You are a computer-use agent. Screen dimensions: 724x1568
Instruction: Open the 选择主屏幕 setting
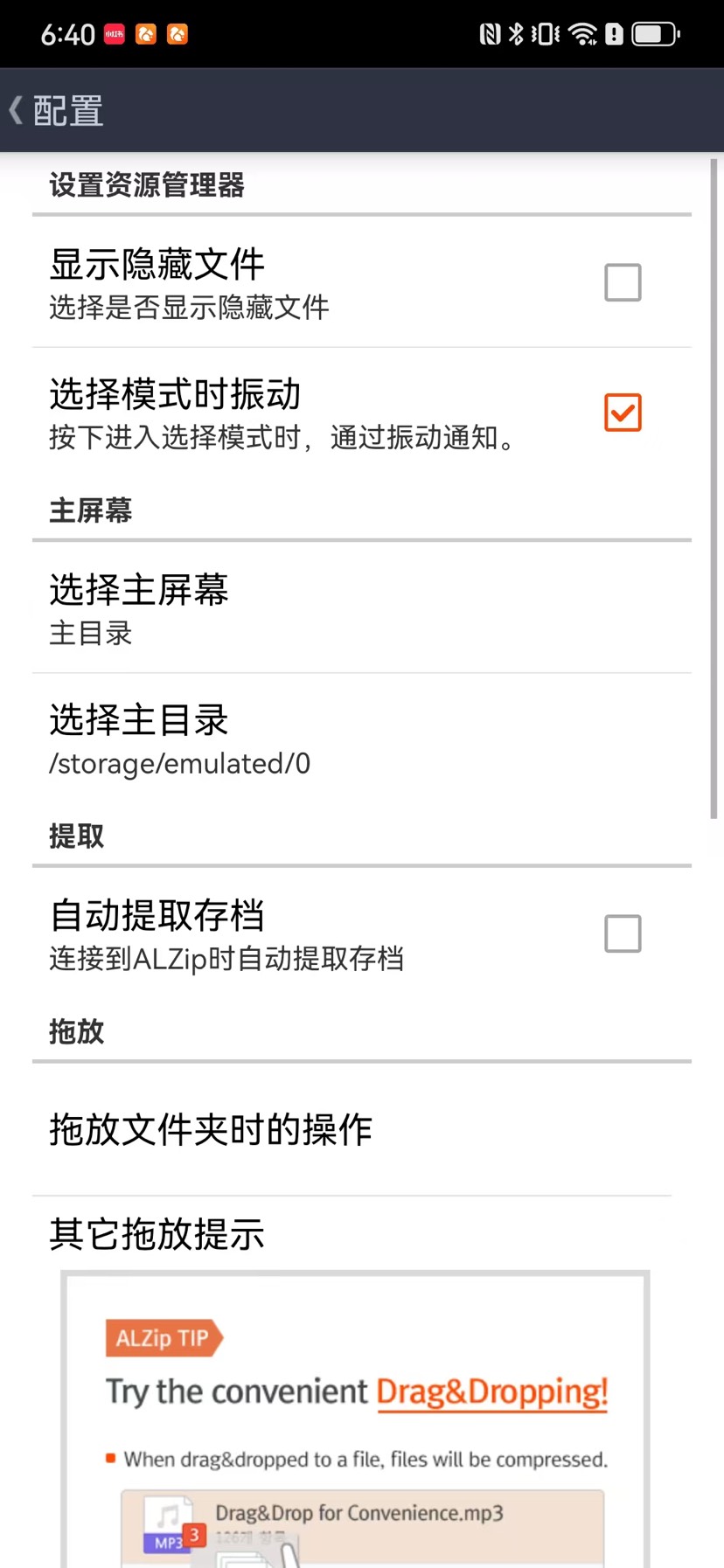(x=362, y=608)
